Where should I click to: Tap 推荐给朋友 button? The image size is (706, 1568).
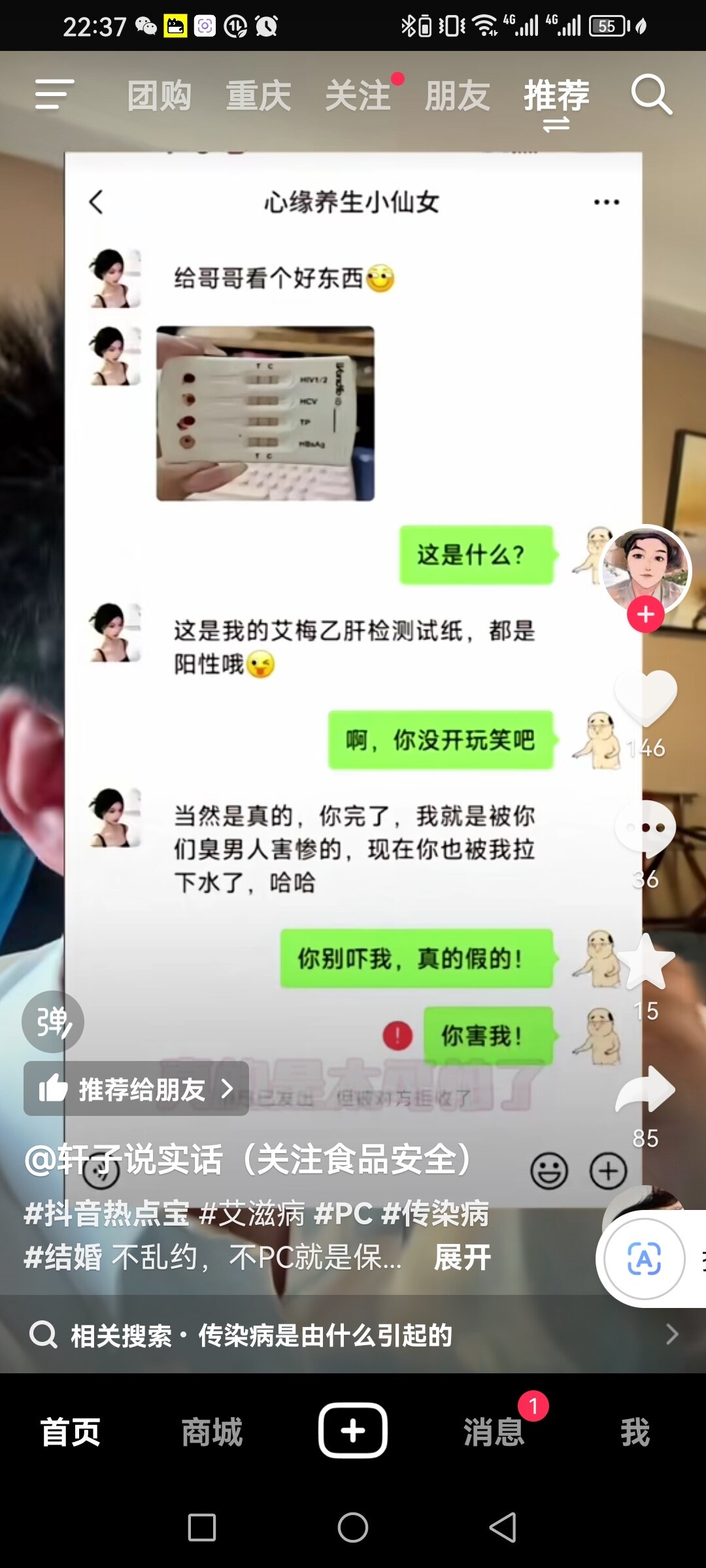click(x=136, y=1089)
